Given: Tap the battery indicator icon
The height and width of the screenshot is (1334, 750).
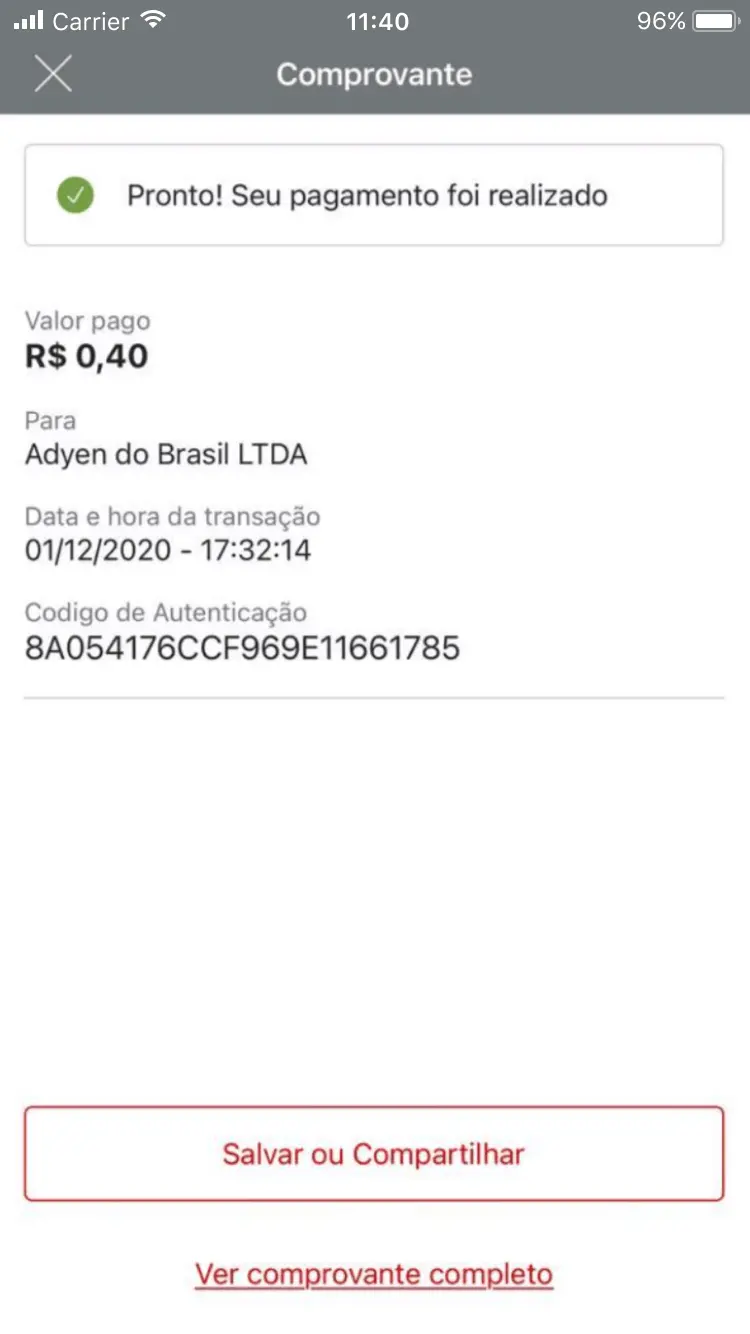Looking at the screenshot, I should 716,20.
